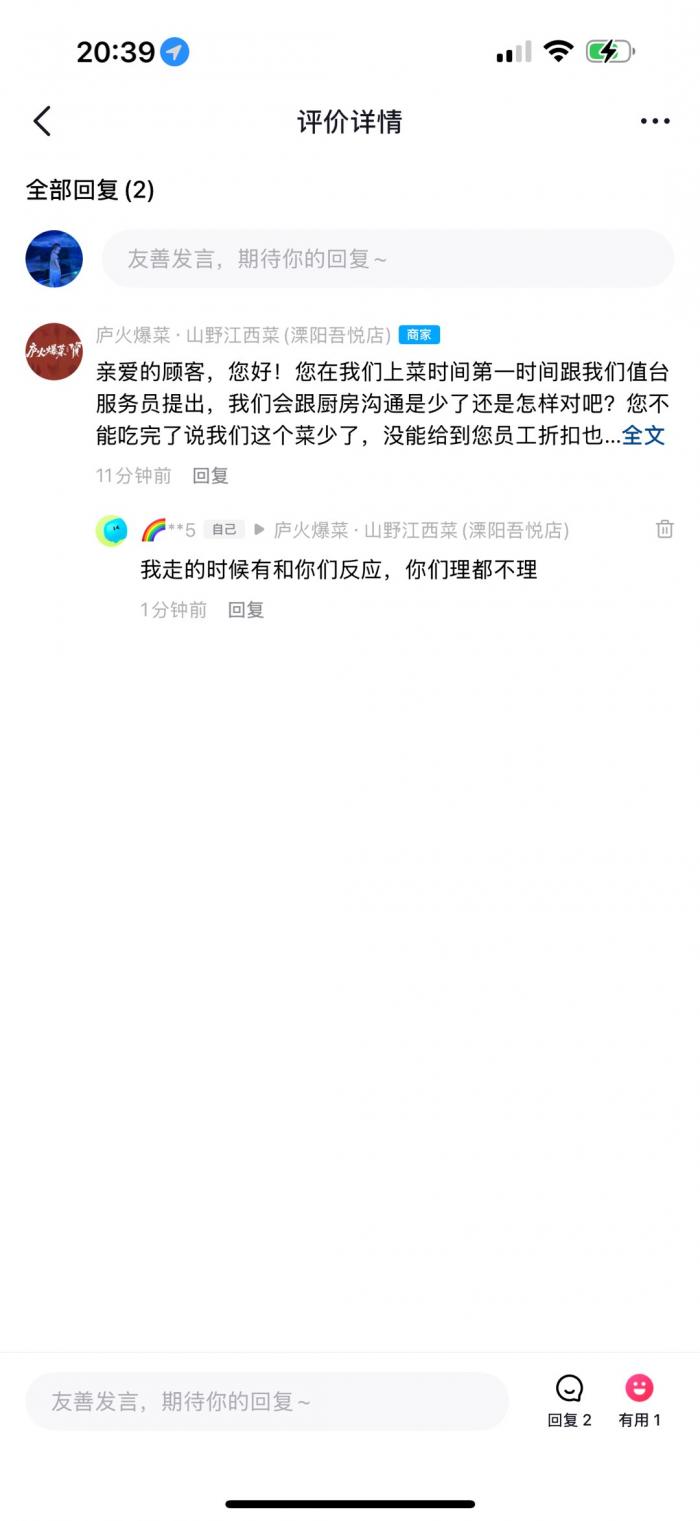Image resolution: width=700 pixels, height=1521 pixels.
Task: Reply to the merchant's comment from 11分钟前
Action: click(210, 476)
